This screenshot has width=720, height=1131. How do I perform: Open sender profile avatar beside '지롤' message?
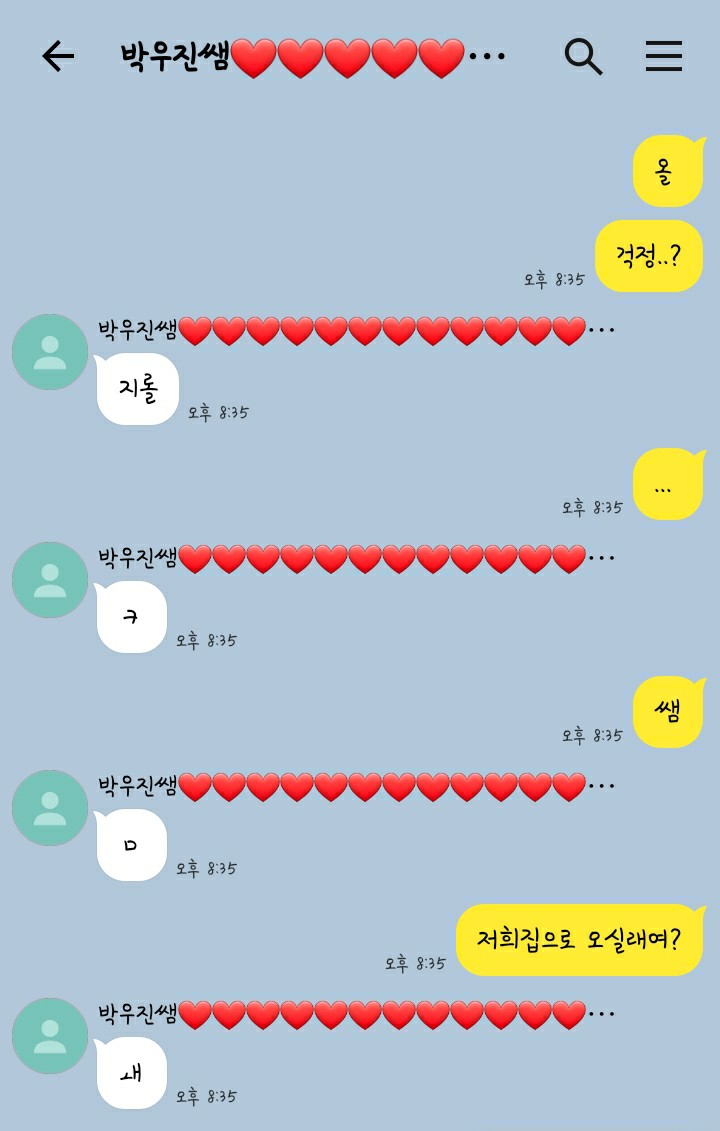(50, 352)
